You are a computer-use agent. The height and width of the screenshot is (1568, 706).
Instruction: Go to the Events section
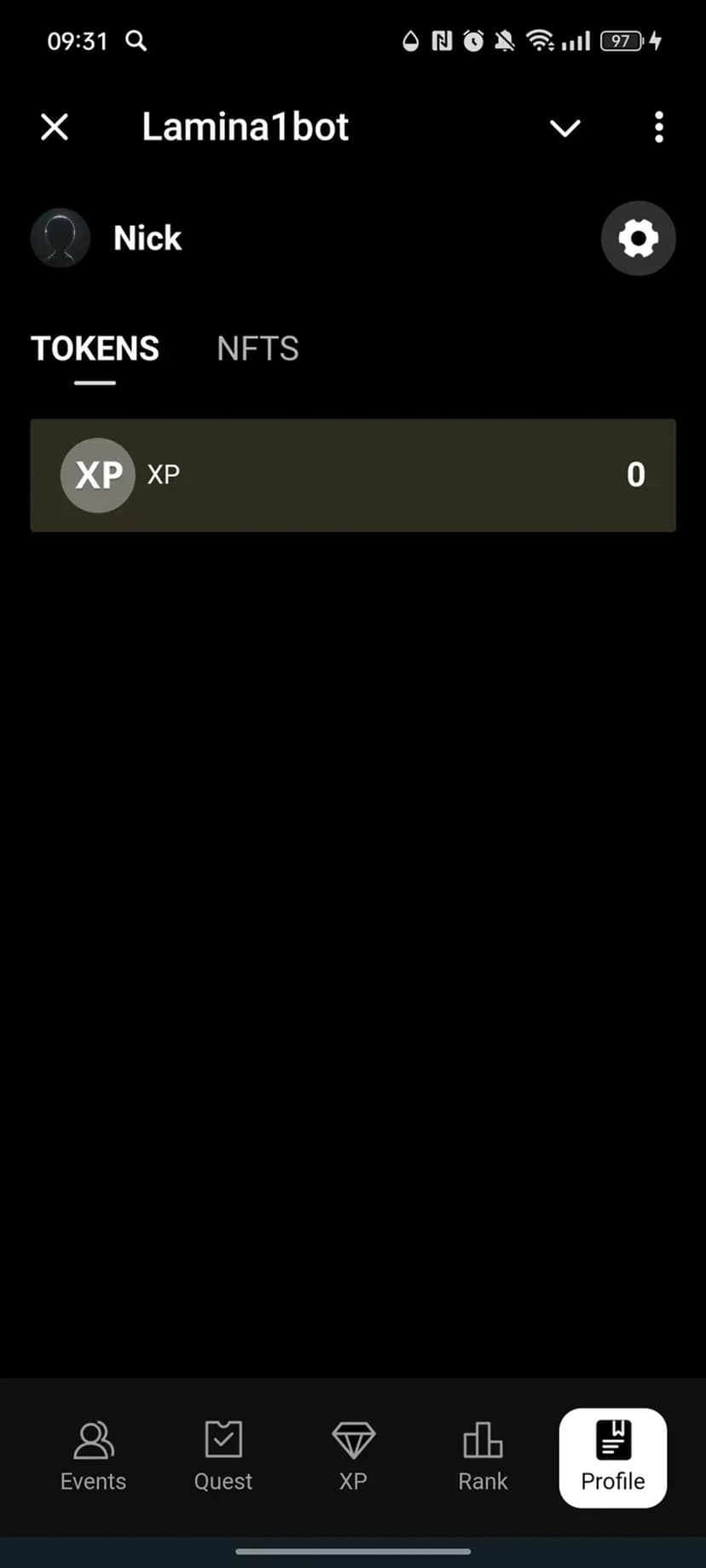(x=93, y=1456)
